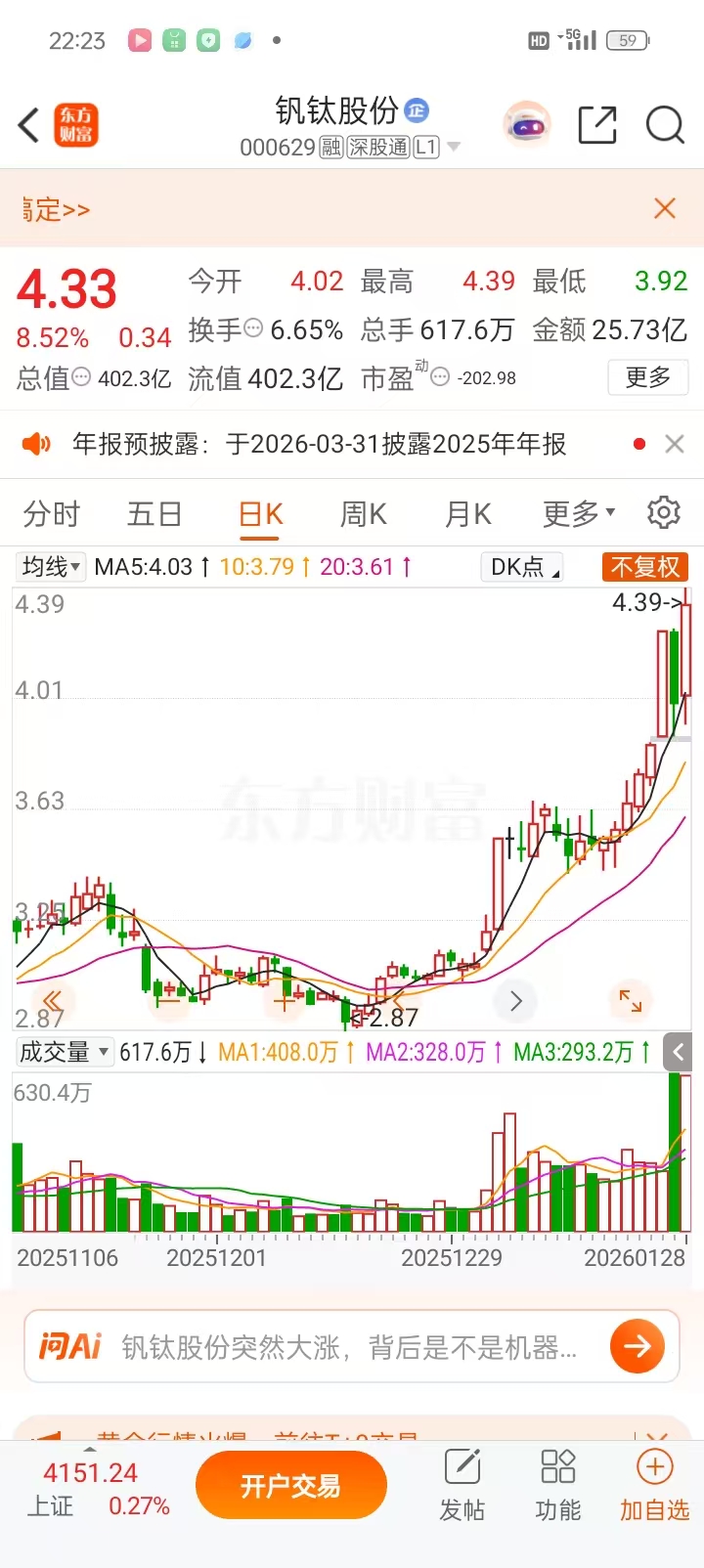Image resolution: width=704 pixels, height=1568 pixels.
Task: Tap 更多 to show more quote data
Action: point(648,377)
